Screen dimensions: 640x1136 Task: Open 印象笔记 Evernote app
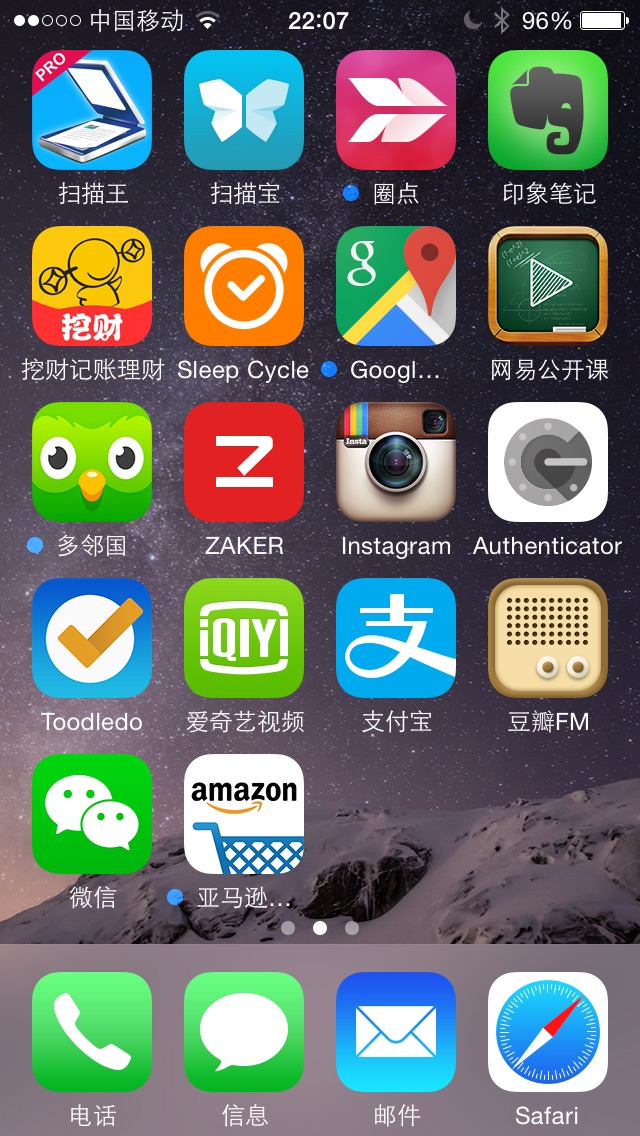tap(548, 110)
